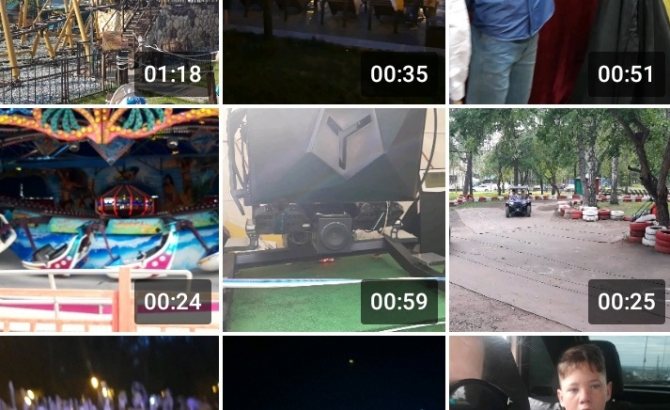The height and width of the screenshot is (410, 670).
Task: Open the 00:59 video on green turf
Action: click(x=334, y=220)
